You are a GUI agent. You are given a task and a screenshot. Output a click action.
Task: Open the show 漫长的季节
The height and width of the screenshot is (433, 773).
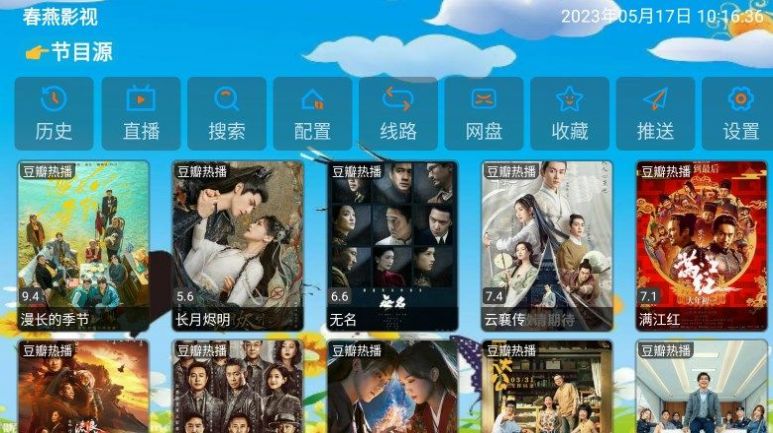point(83,246)
